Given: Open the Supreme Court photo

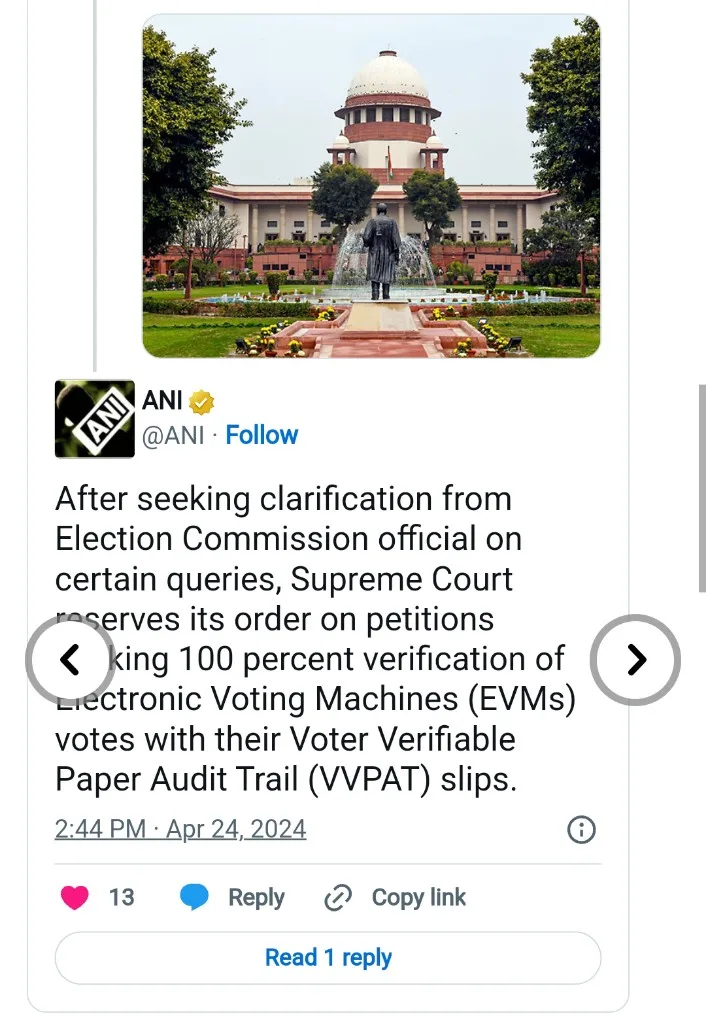Looking at the screenshot, I should 371,186.
